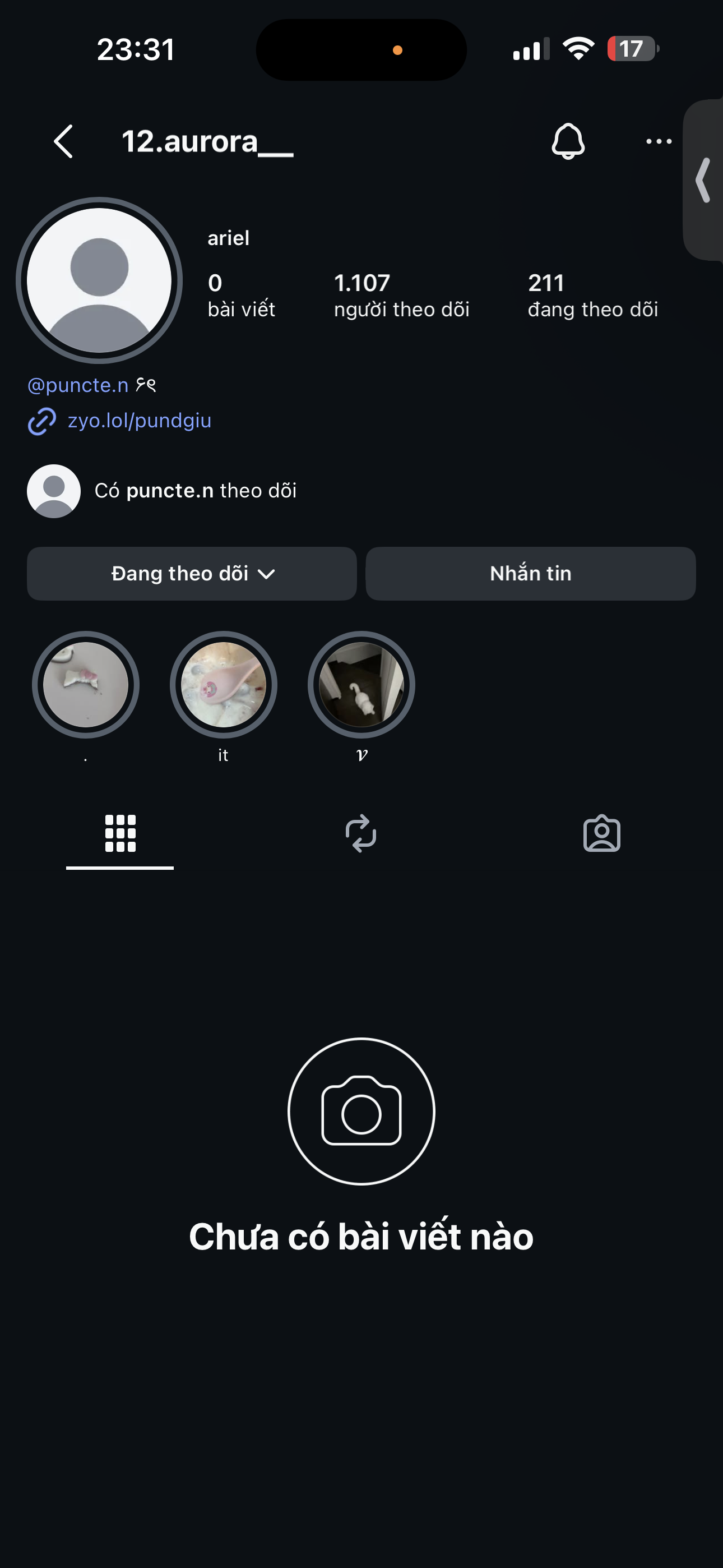Open the story highlight labeled with a dot
The image size is (723, 1568).
pos(86,685)
